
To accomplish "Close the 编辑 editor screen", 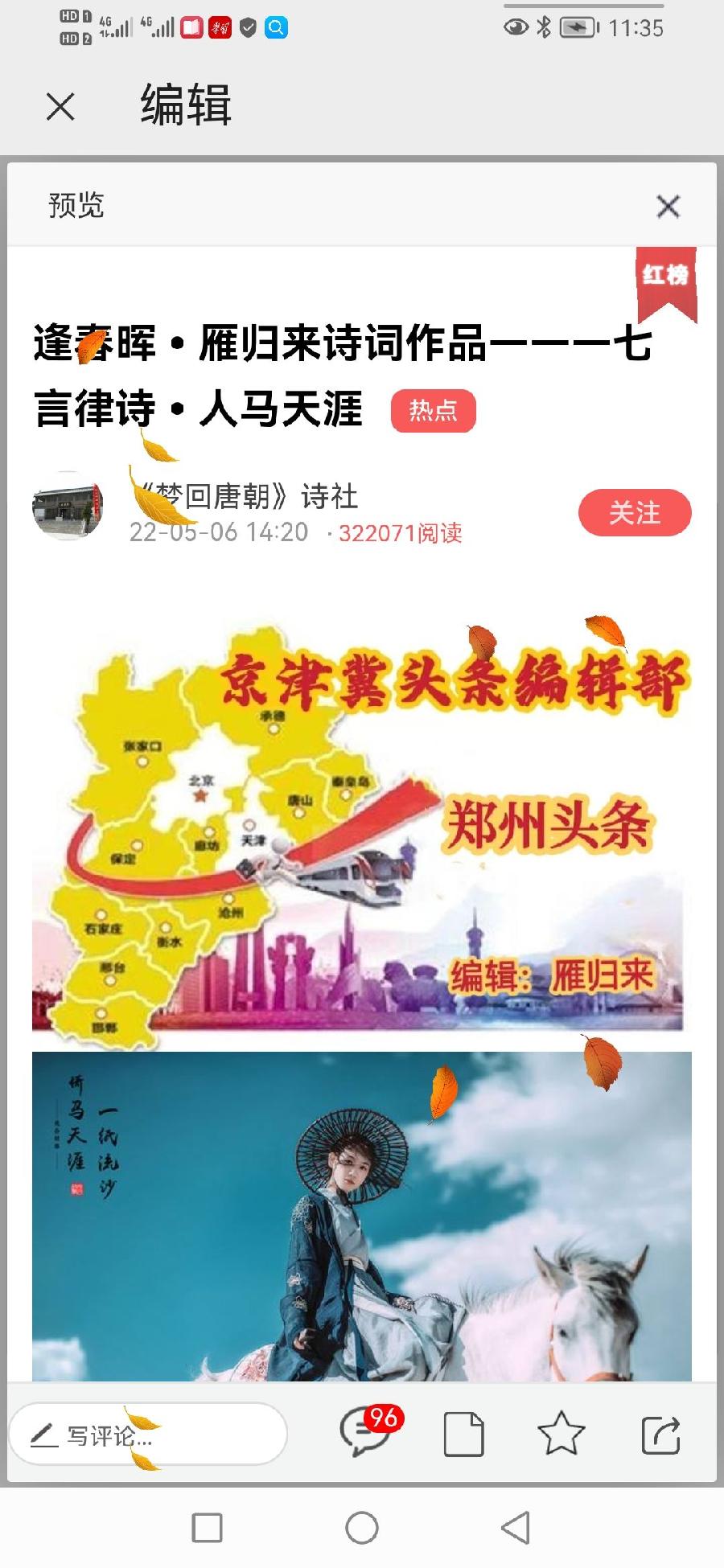I will (x=60, y=106).
